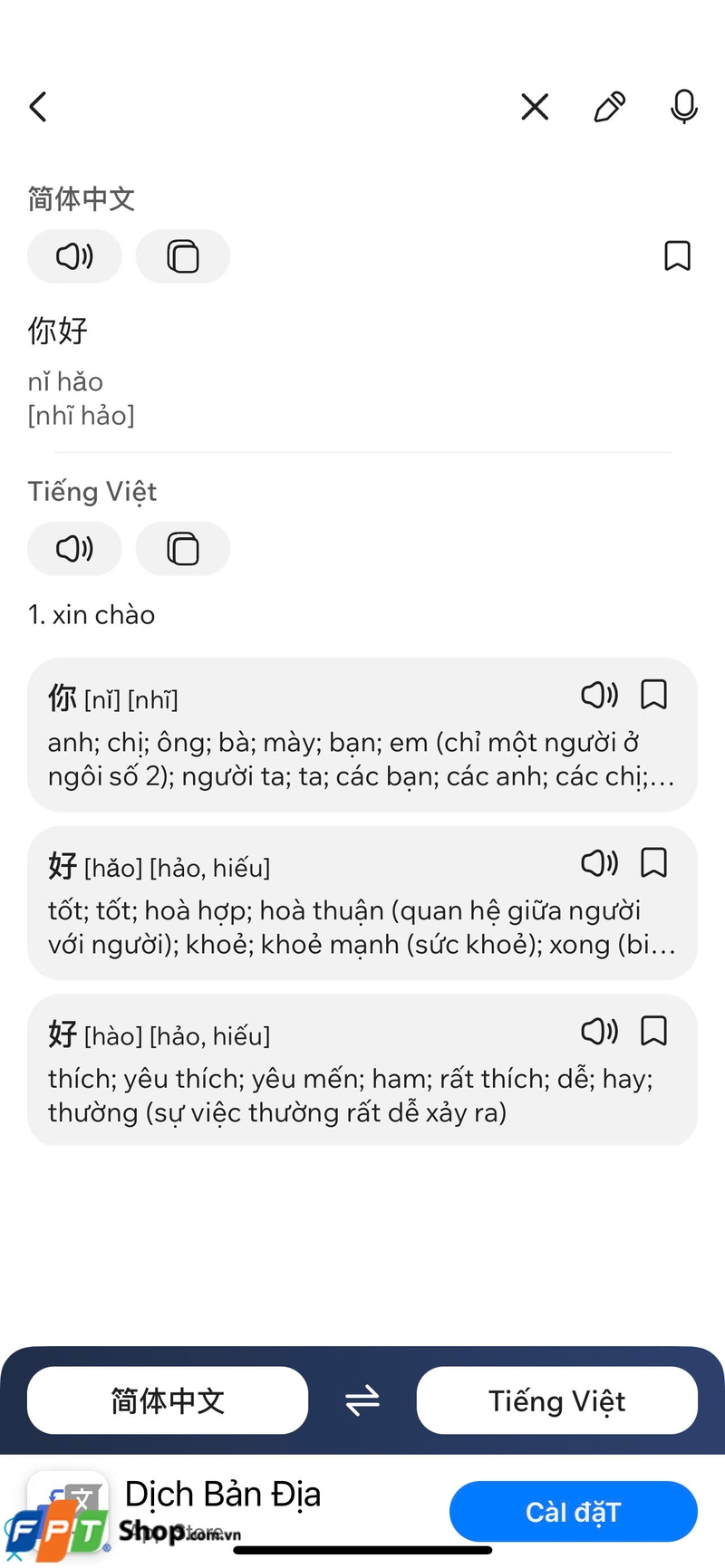Viewport: 725px width, 1568px height.
Task: Swap translation languages with the arrows icon
Action: 362,1400
